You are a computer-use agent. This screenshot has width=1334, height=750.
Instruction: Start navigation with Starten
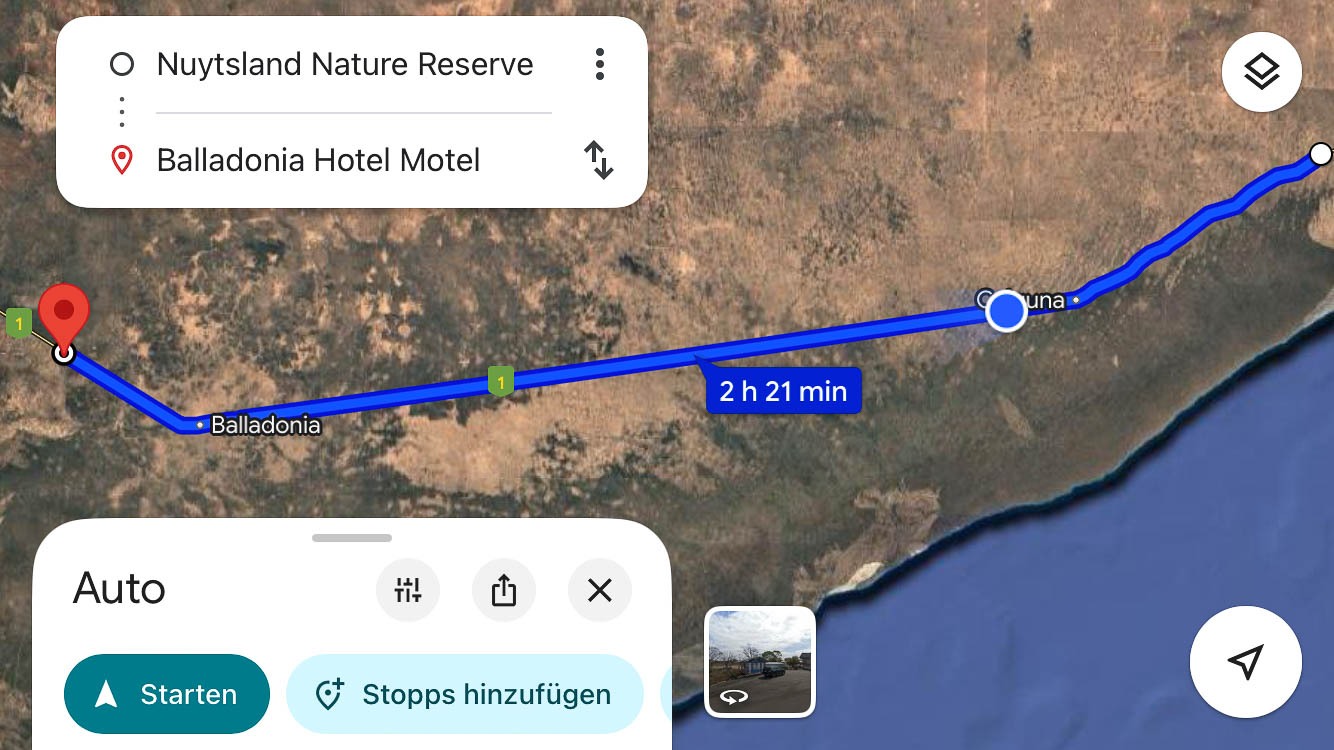pyautogui.click(x=167, y=694)
